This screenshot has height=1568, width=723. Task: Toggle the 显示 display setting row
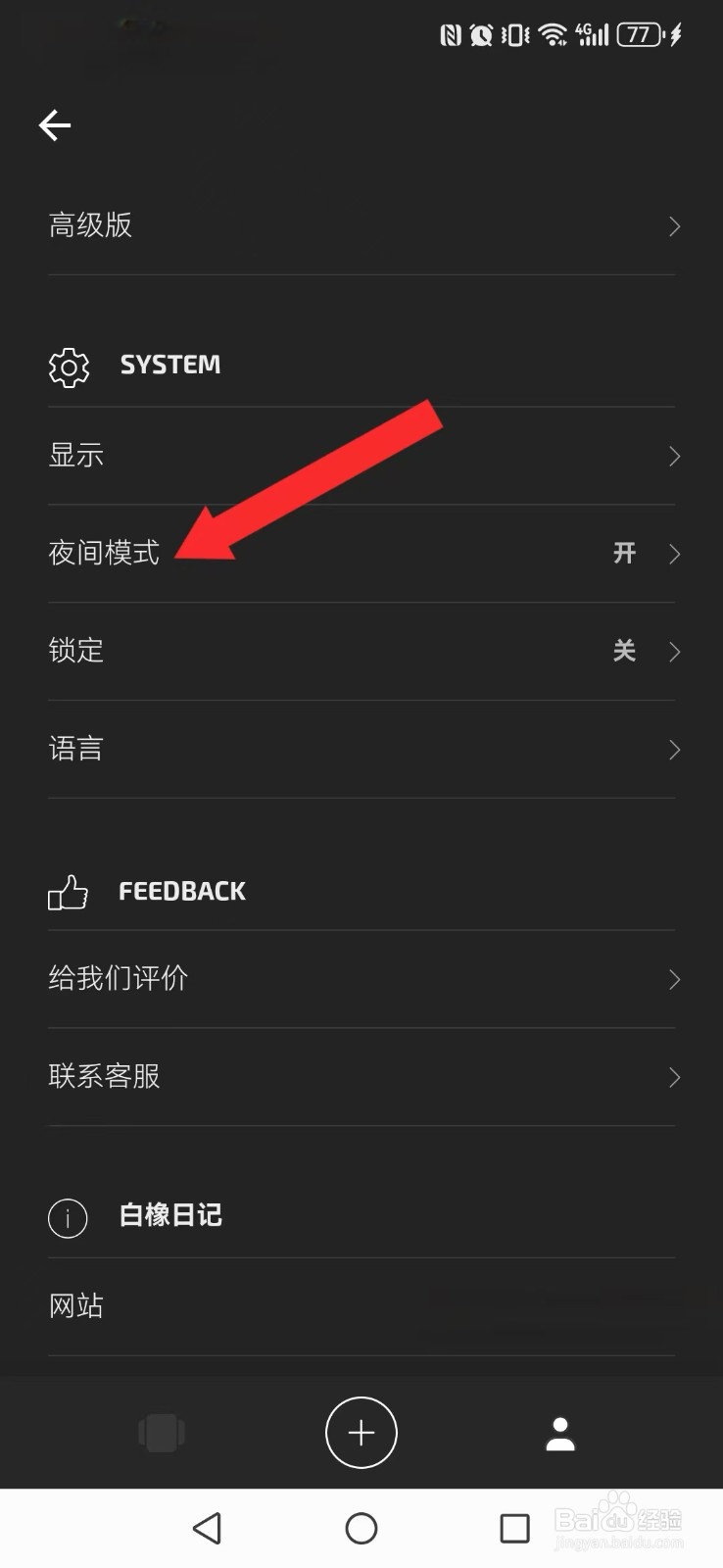click(361, 455)
